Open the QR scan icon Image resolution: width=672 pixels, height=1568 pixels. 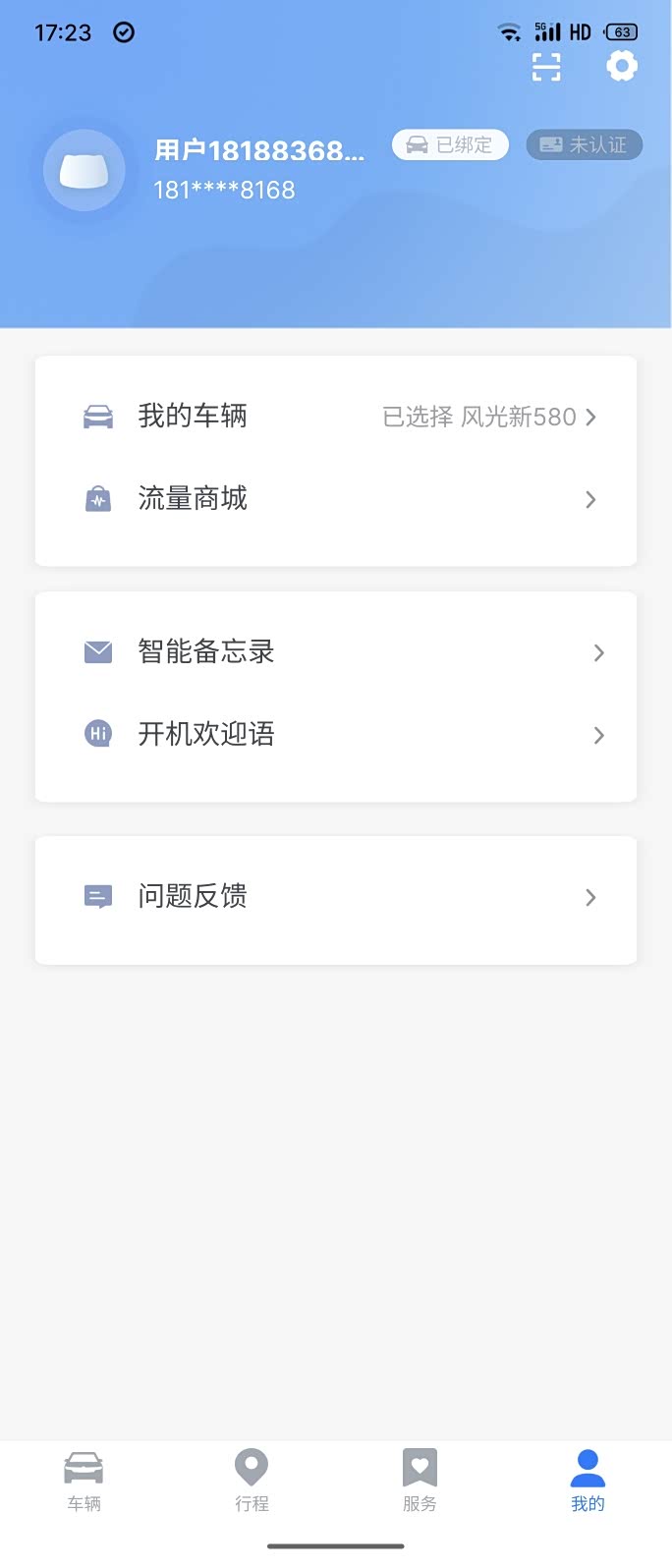546,67
